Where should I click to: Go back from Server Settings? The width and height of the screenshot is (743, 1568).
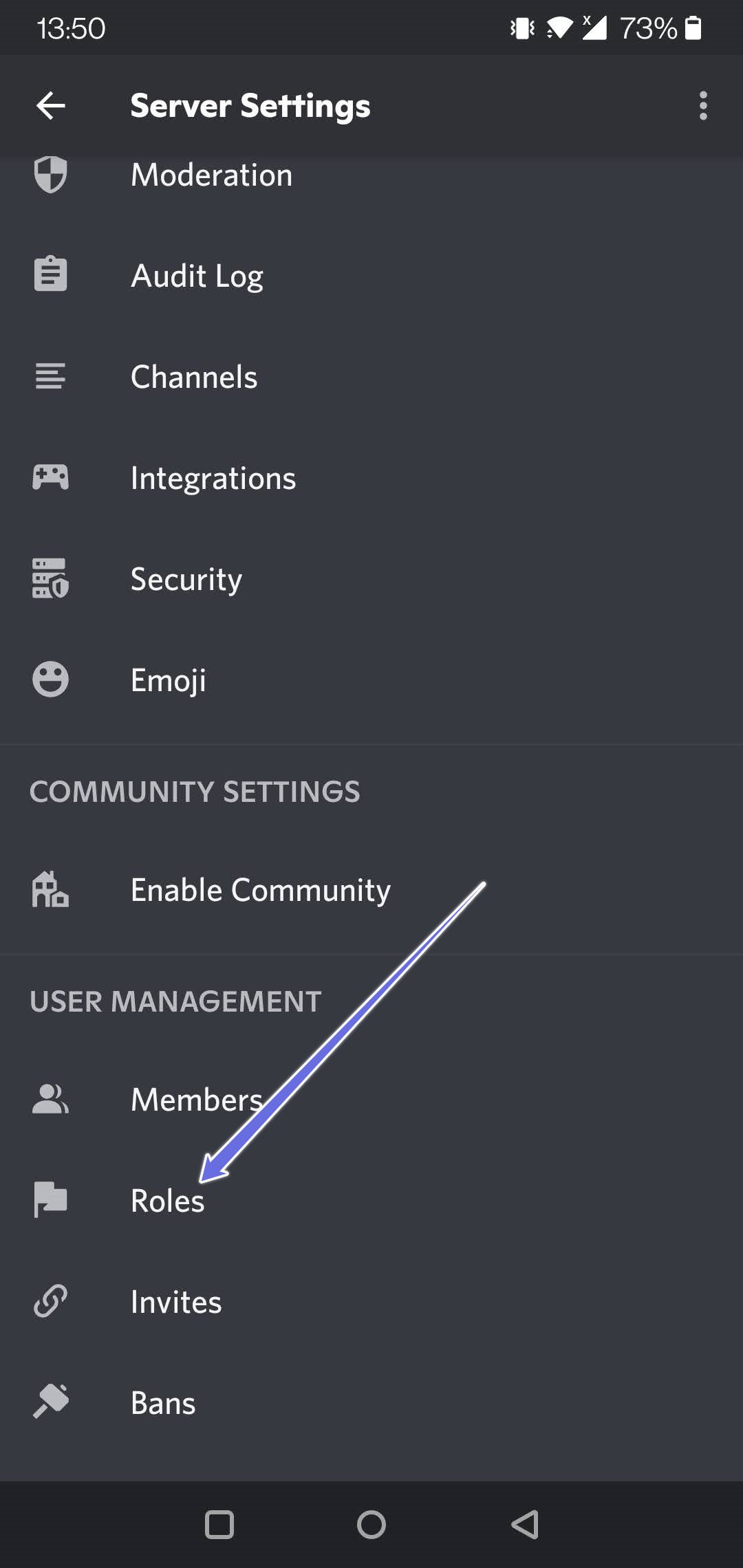(x=51, y=106)
